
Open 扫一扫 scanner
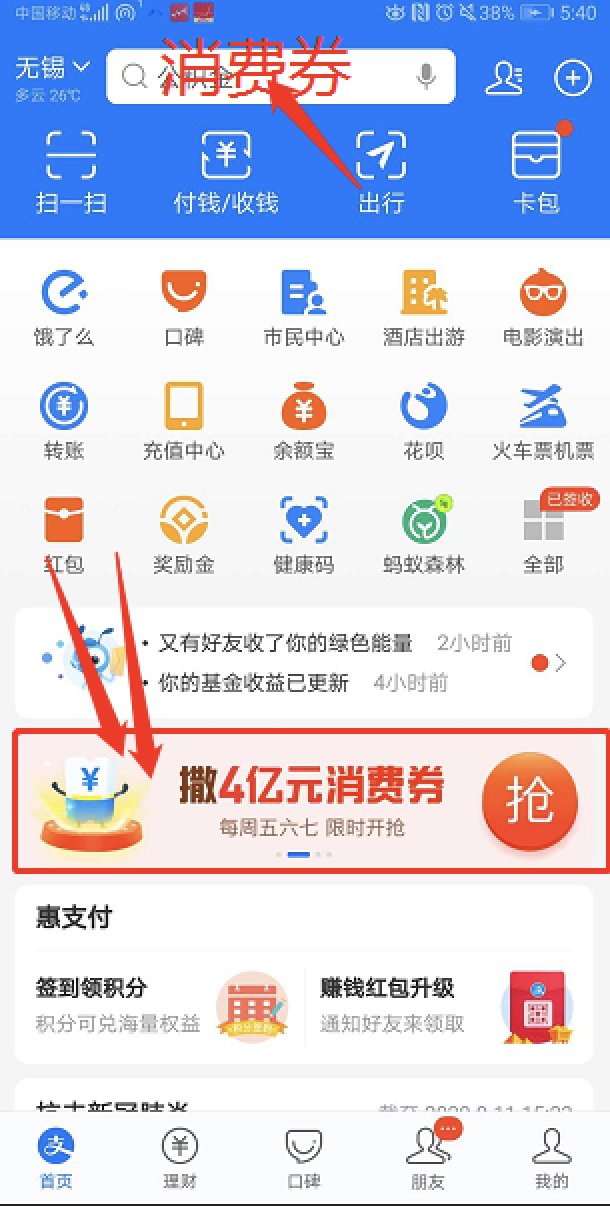click(x=71, y=172)
